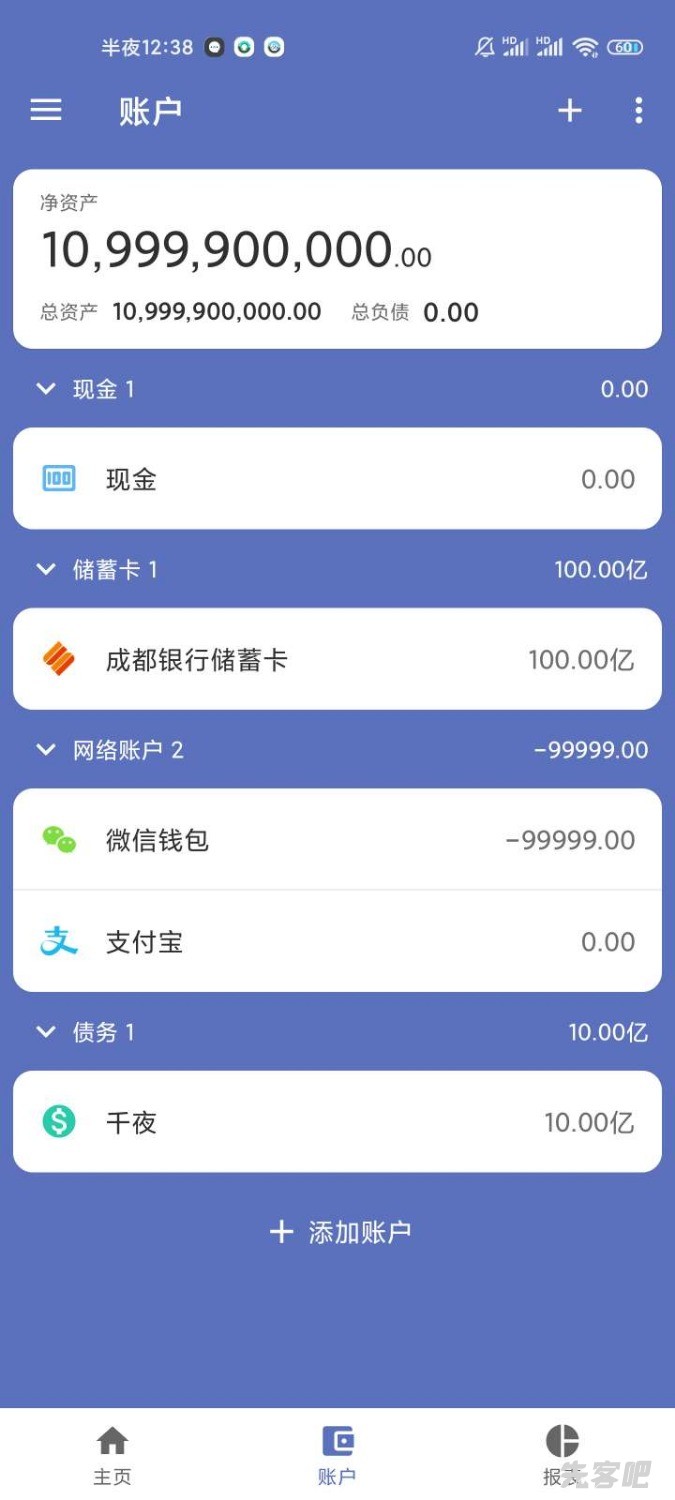Viewport: 675px width, 1500px height.
Task: Open the 千夜 debt account
Action: 337,1122
